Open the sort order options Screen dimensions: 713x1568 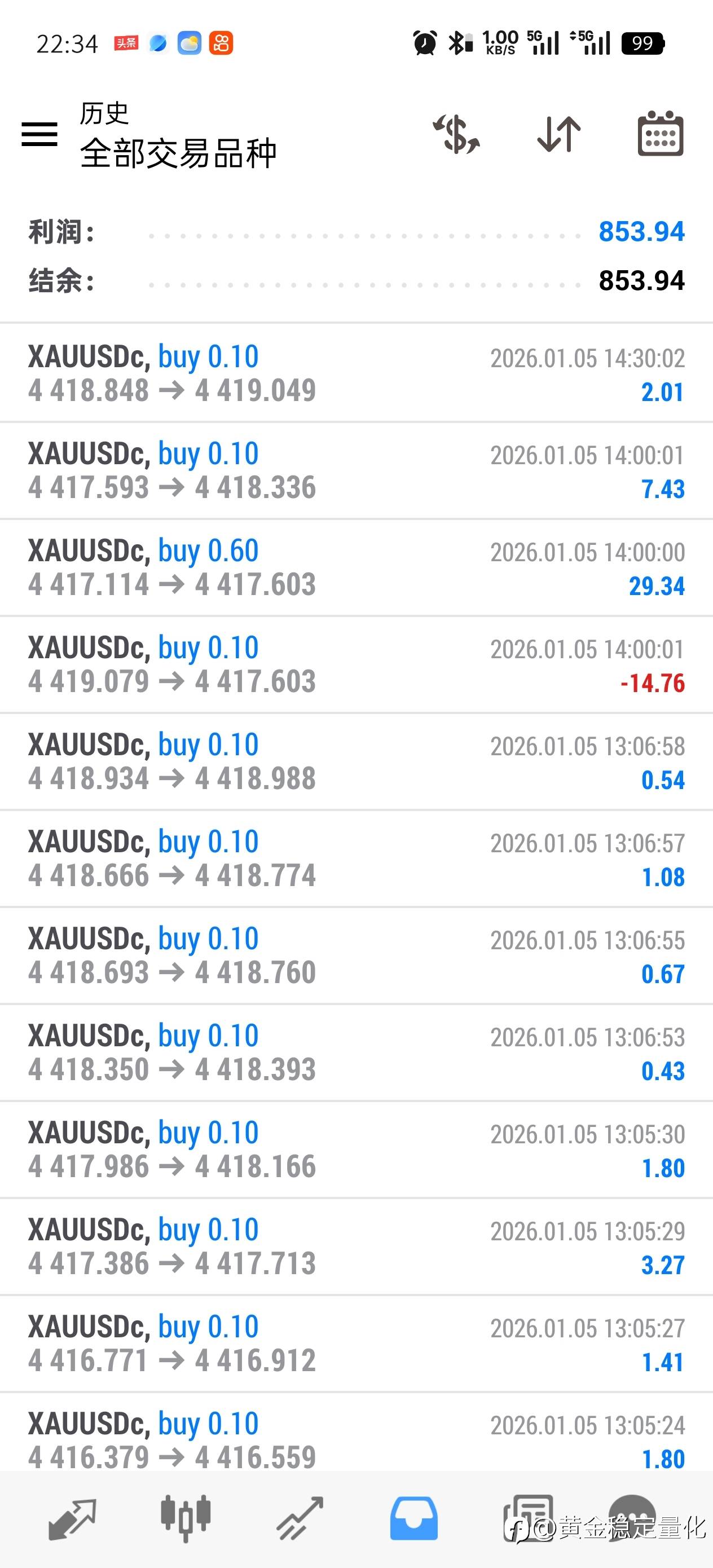(x=559, y=134)
